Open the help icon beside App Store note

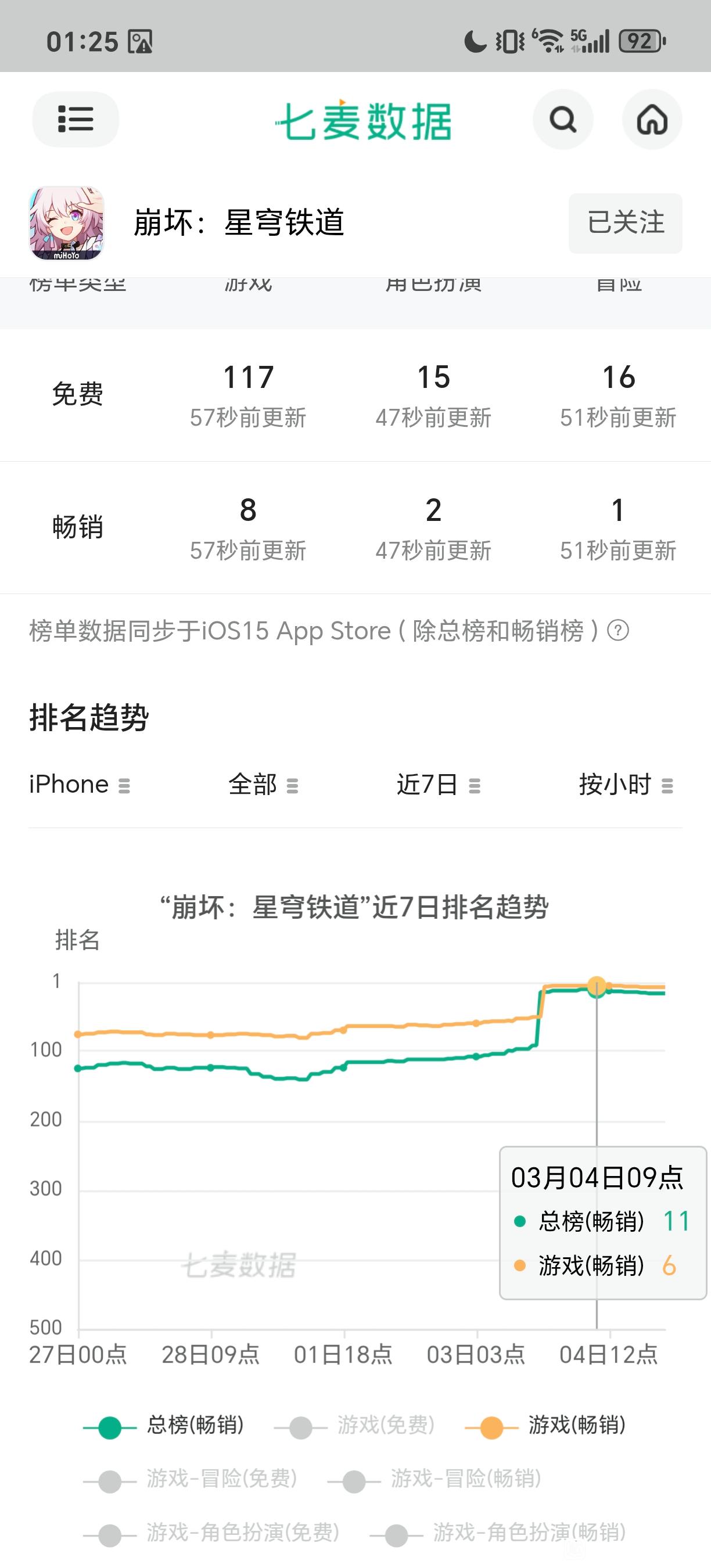point(619,631)
